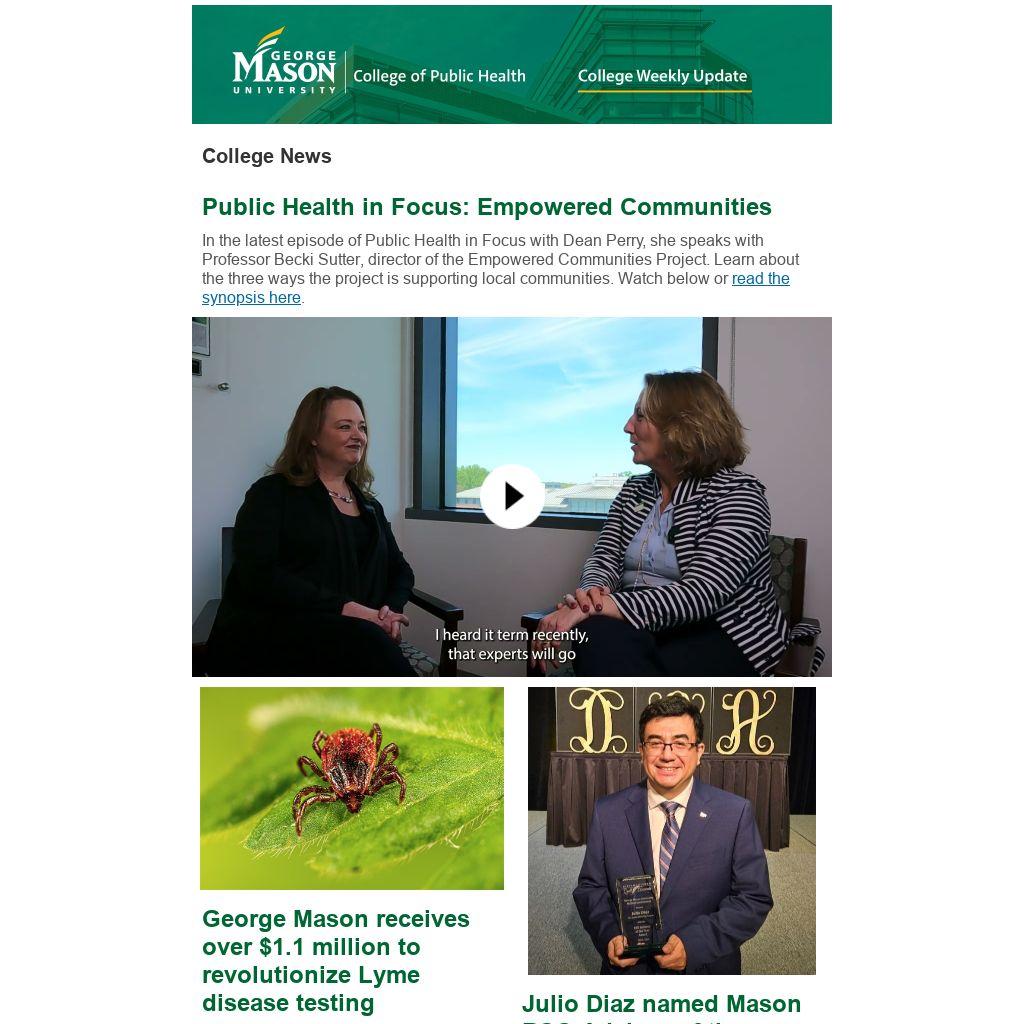Open the Julio Diaz award photo
The width and height of the screenshot is (1024, 1024).
[x=671, y=830]
